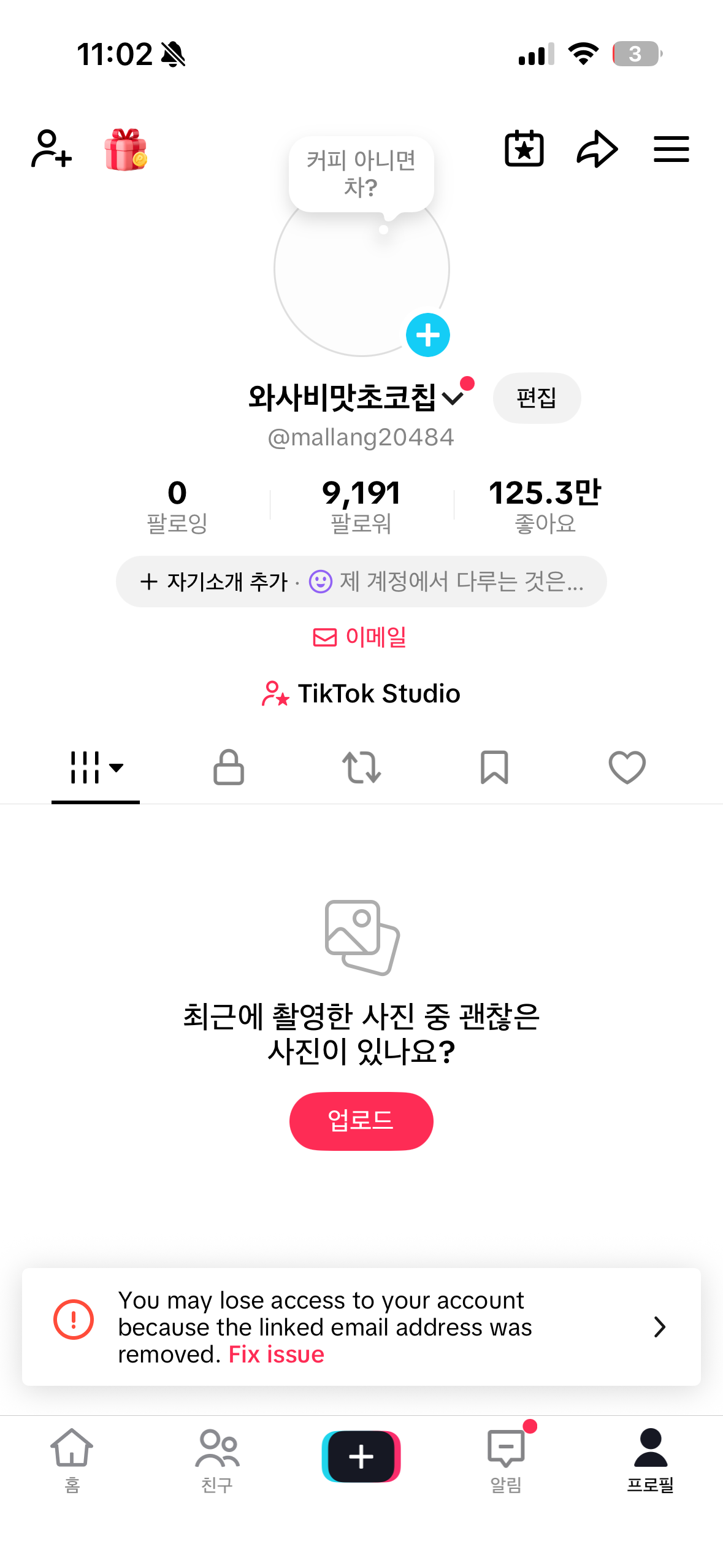Image resolution: width=723 pixels, height=1568 pixels.
Task: Add a bio via 자기소개 추가
Action: click(215, 582)
